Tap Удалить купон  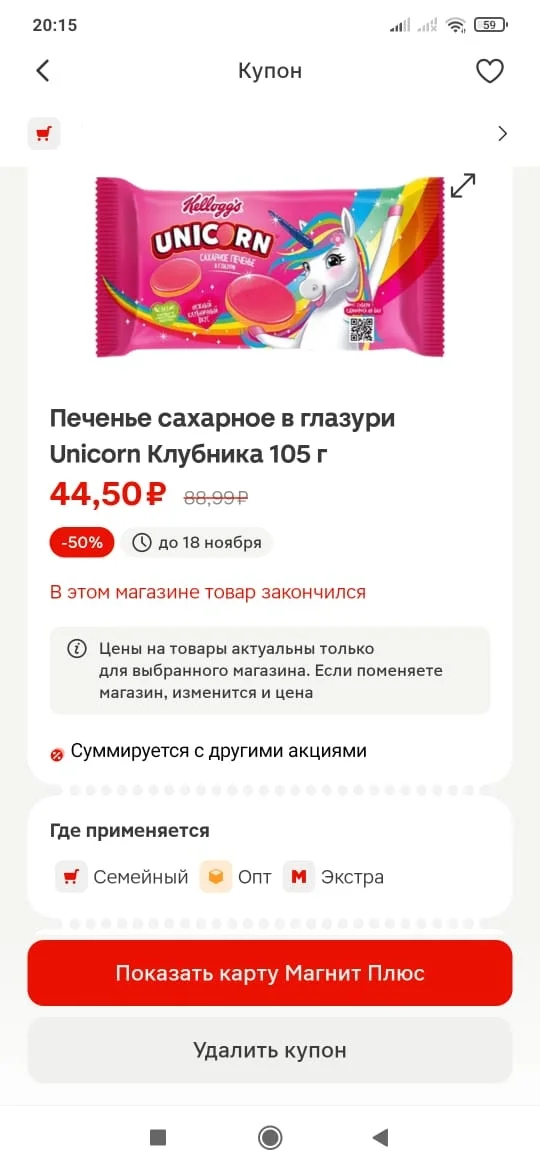[x=270, y=1050]
